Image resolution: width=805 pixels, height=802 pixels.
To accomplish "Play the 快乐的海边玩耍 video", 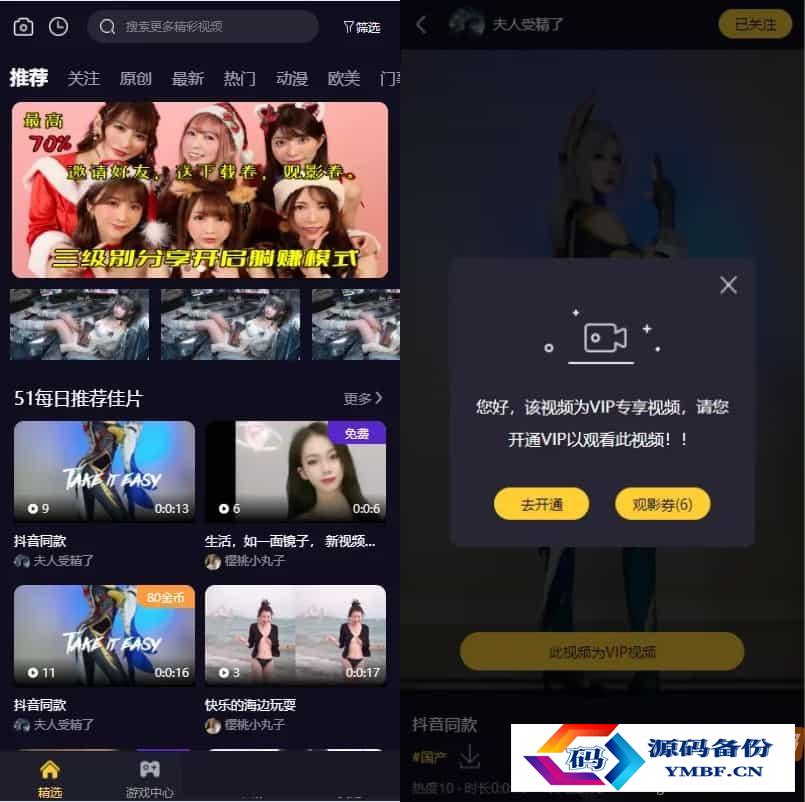I will (295, 635).
